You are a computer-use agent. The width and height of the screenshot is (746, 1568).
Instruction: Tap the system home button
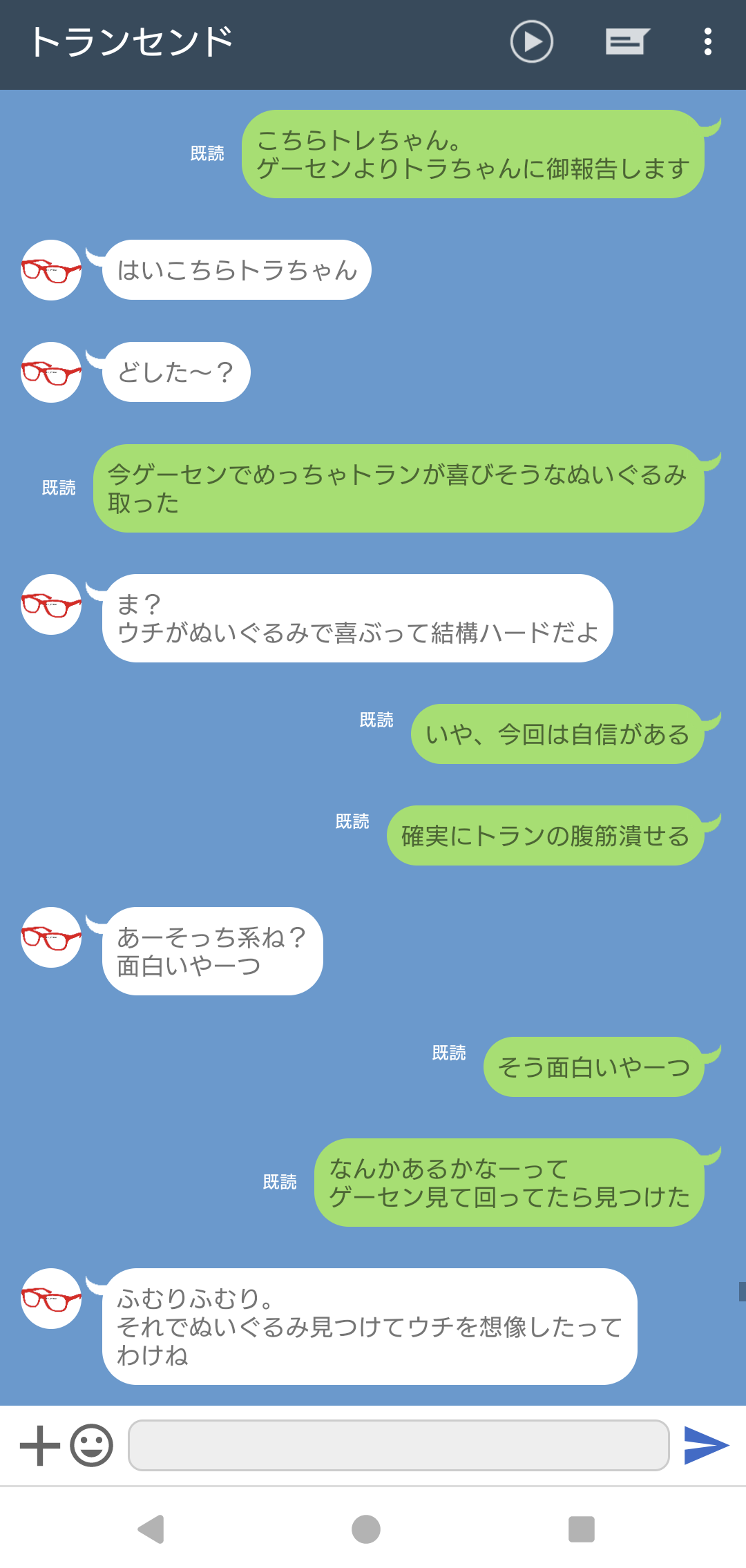(x=366, y=1529)
